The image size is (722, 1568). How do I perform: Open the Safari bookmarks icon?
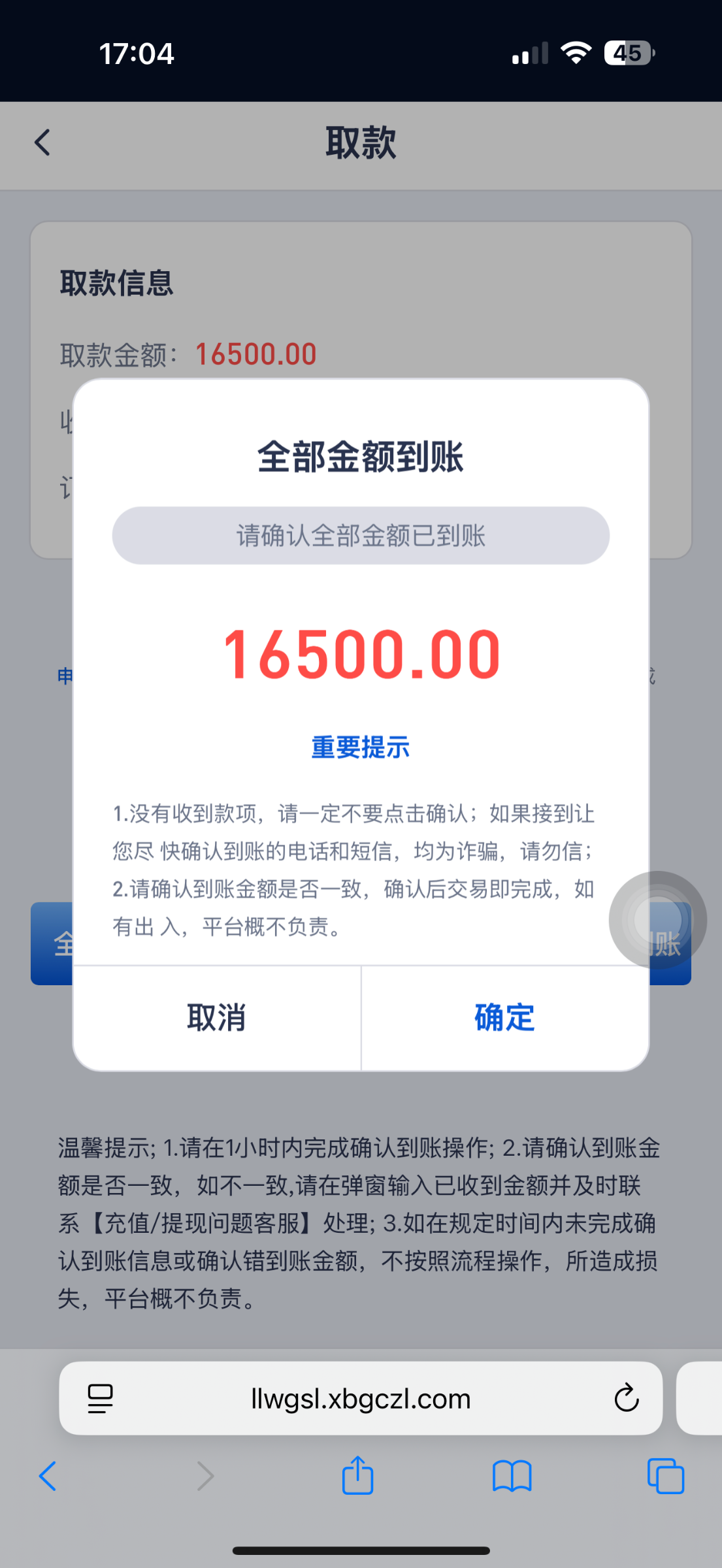coord(512,1477)
